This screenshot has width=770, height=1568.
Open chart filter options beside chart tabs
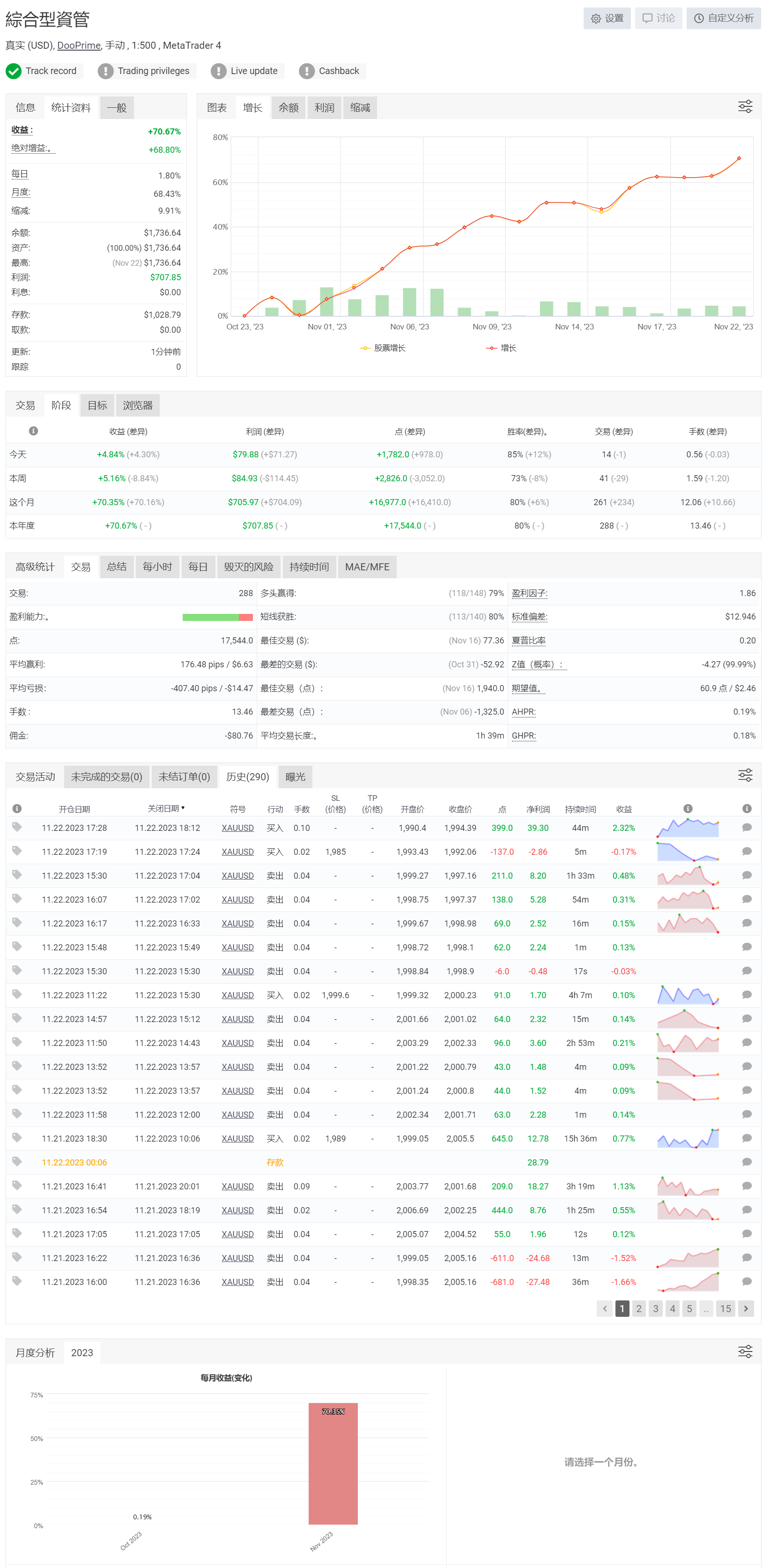[x=744, y=107]
